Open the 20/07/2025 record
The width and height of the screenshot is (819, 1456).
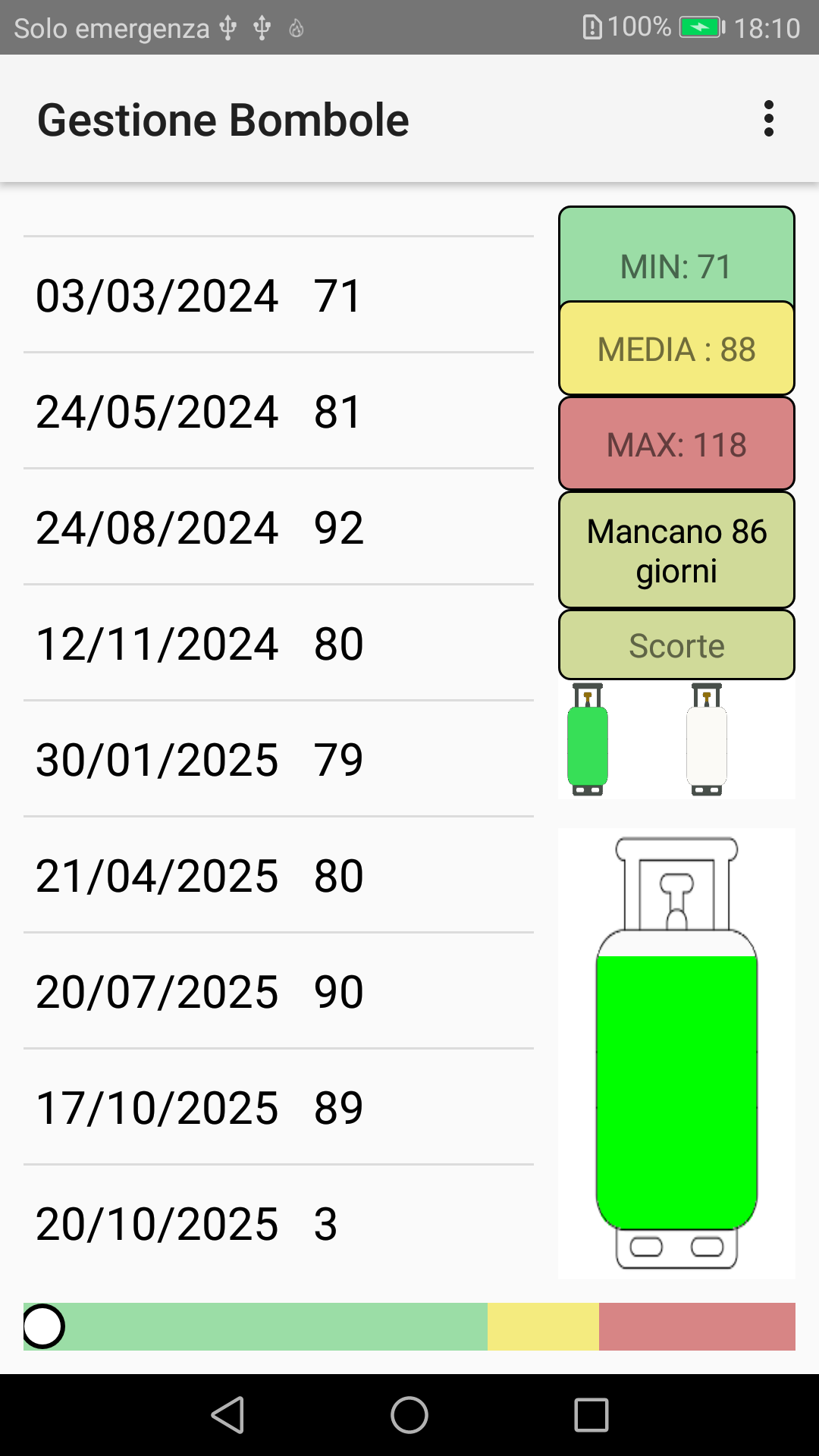[x=278, y=991]
